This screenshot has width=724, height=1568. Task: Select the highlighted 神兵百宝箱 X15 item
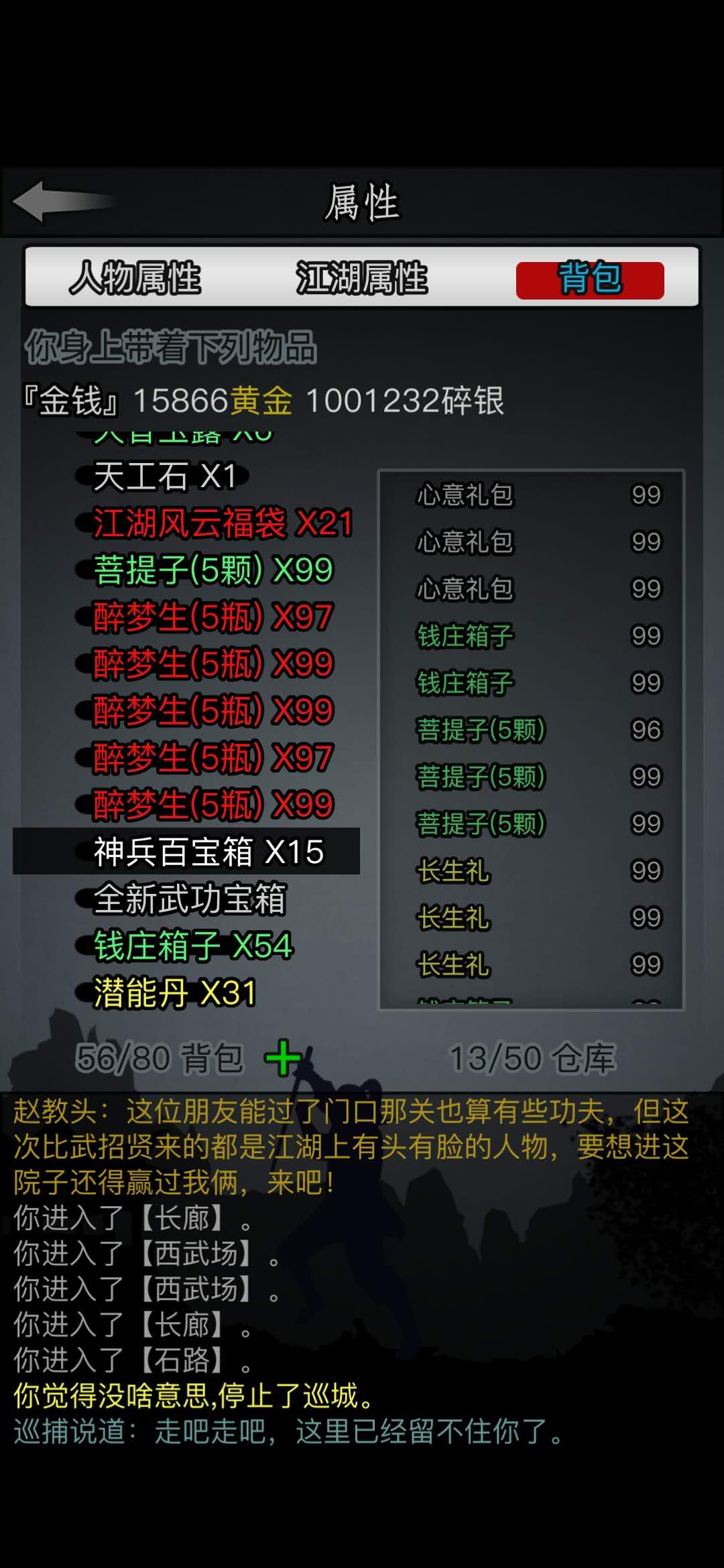click(208, 852)
